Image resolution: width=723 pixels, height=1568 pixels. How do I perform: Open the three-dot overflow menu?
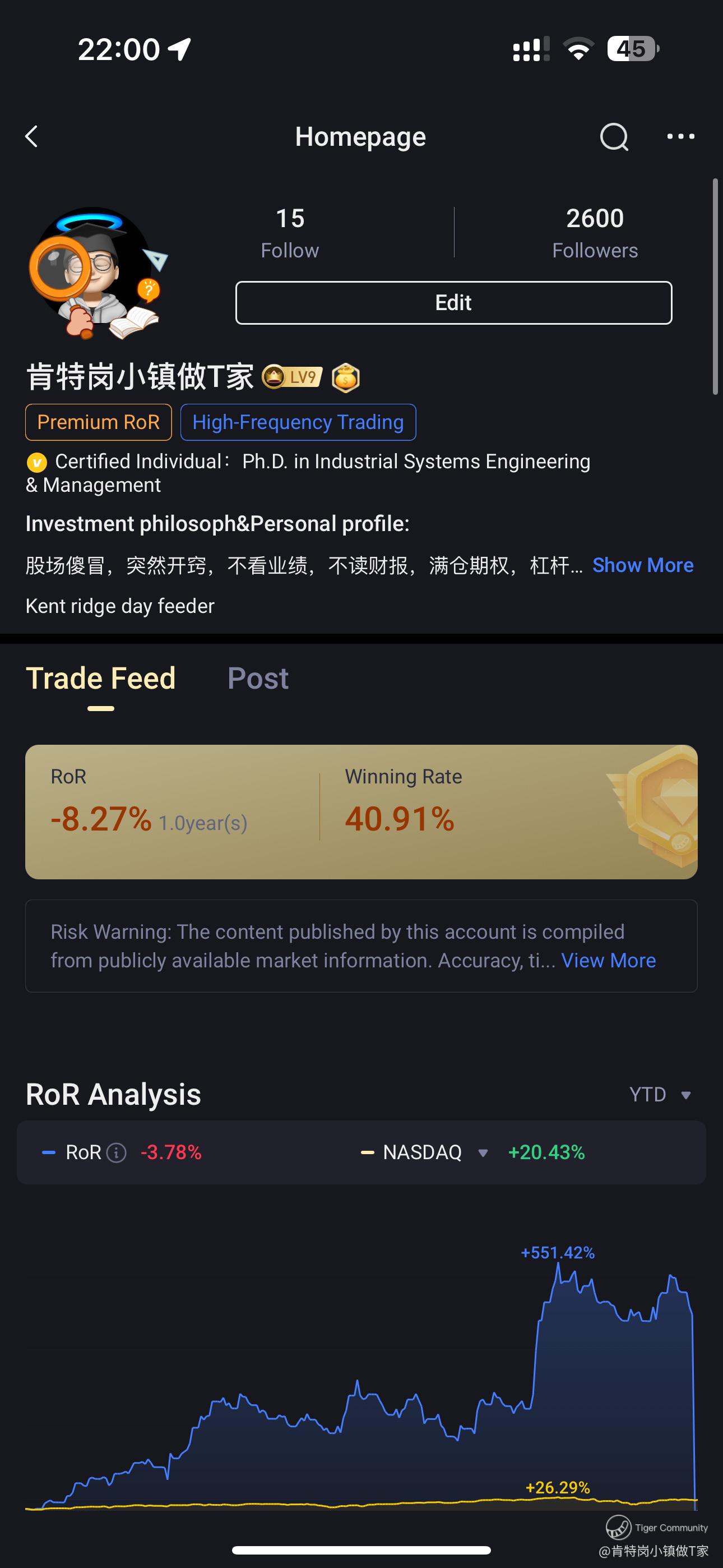click(680, 136)
